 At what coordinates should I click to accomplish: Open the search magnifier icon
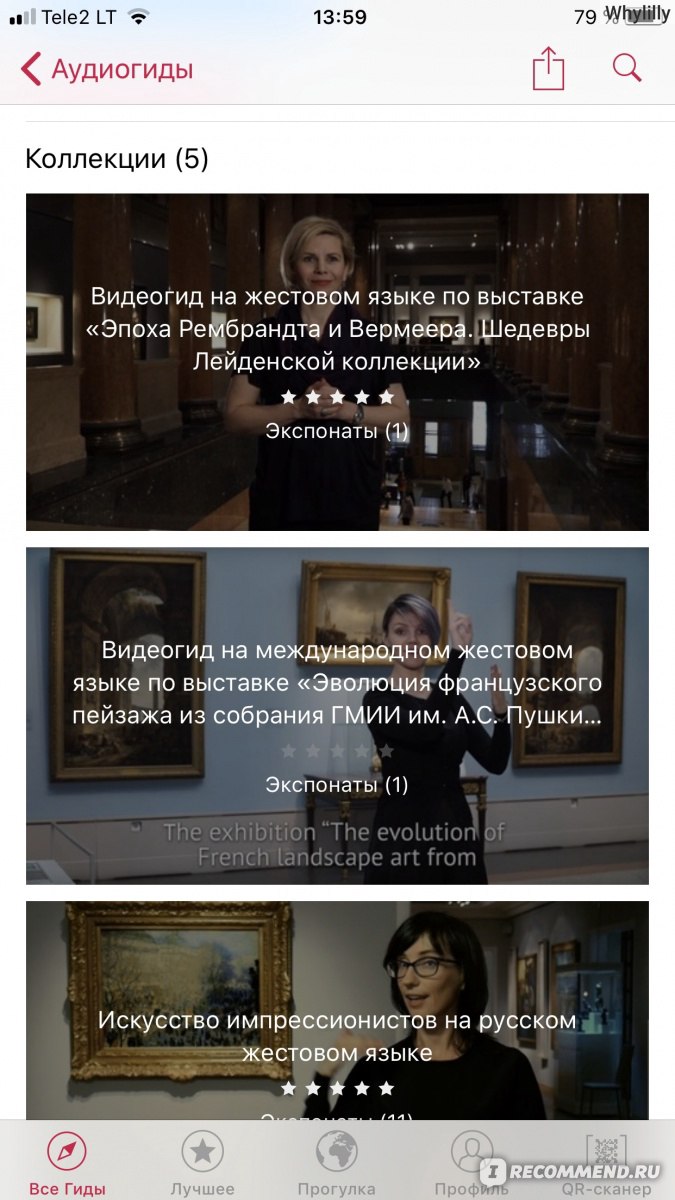point(626,68)
